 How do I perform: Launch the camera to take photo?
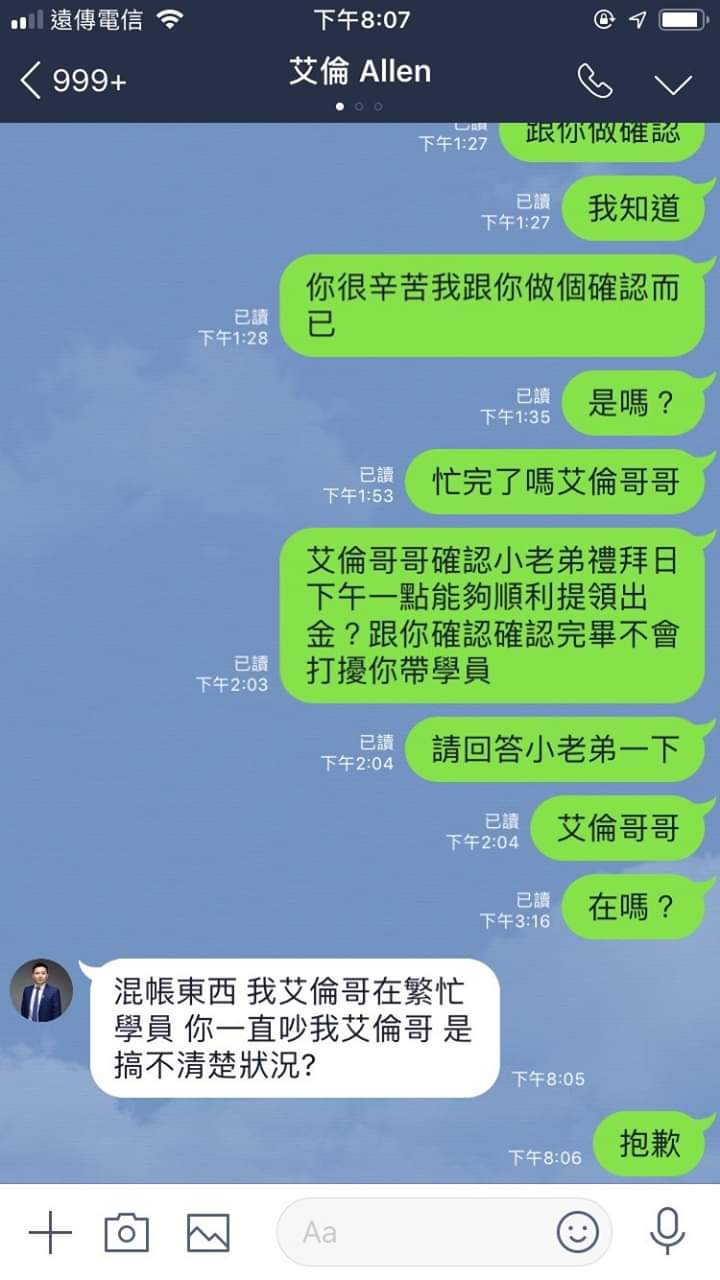click(x=127, y=1232)
